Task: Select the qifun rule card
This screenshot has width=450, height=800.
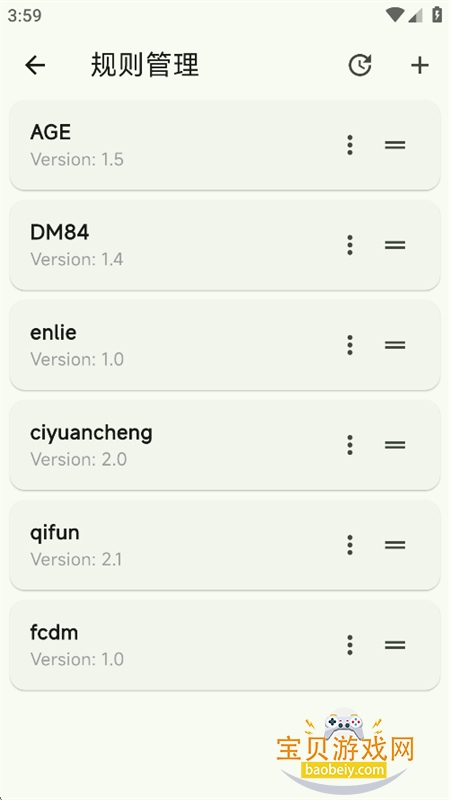Action: click(224, 545)
